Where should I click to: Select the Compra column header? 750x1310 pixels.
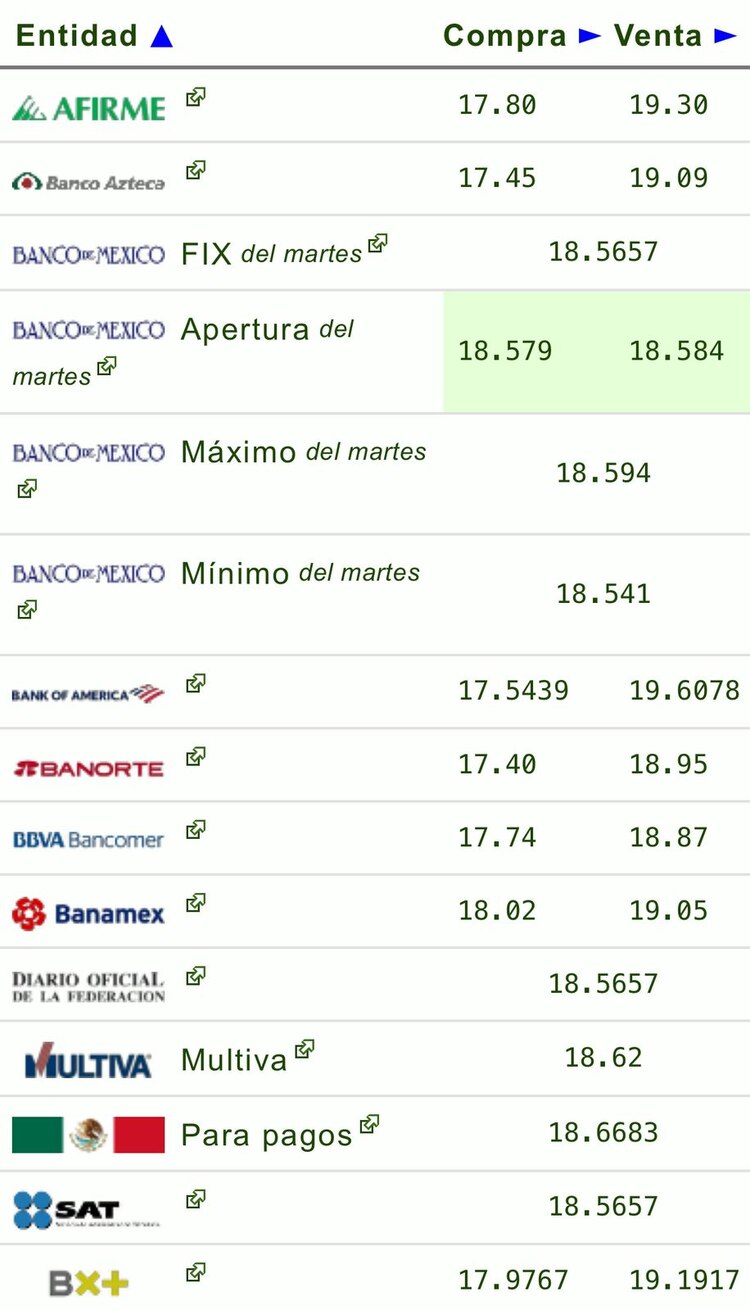coord(506,35)
